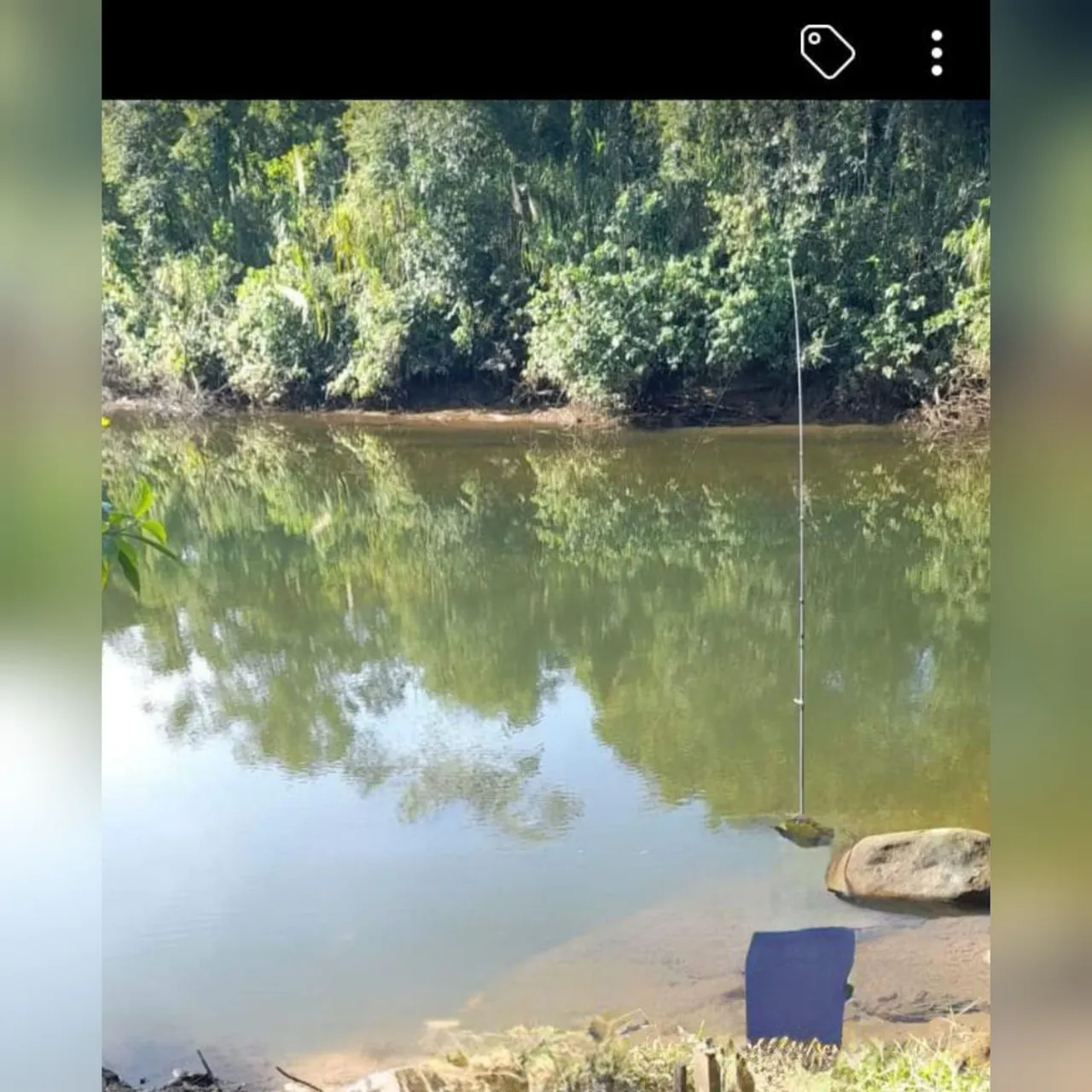The width and height of the screenshot is (1092, 1092).
Task: Tap the tag icon above the photo
Action: tap(827, 52)
